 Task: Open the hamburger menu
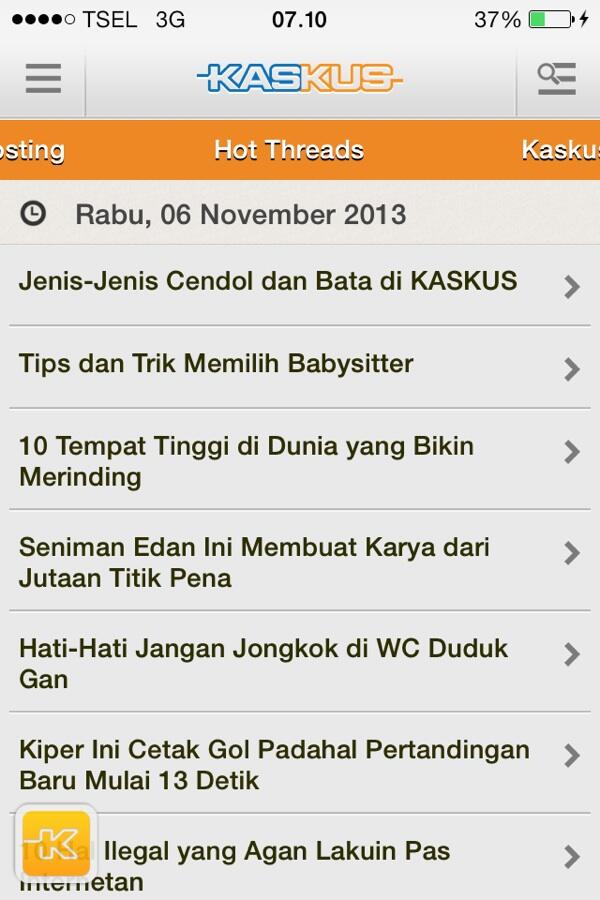tap(43, 78)
